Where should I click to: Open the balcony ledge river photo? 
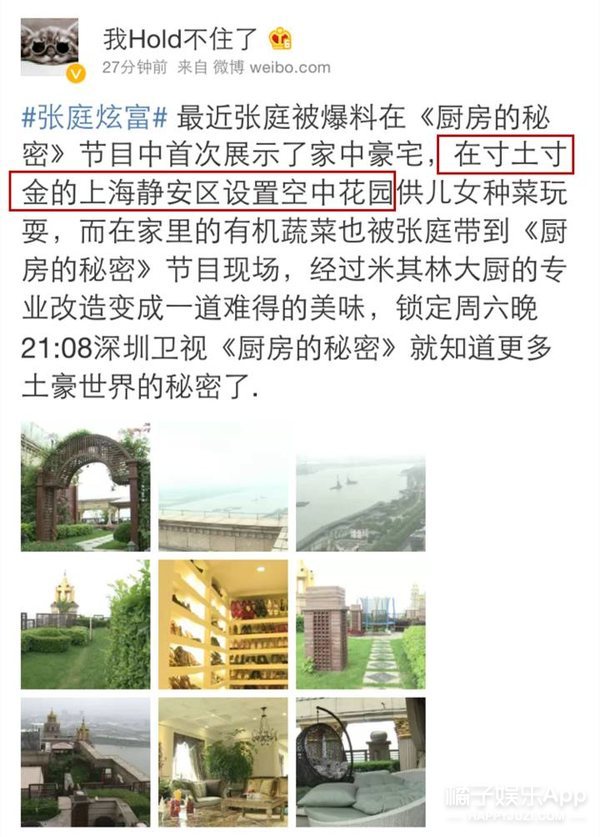[x=223, y=487]
